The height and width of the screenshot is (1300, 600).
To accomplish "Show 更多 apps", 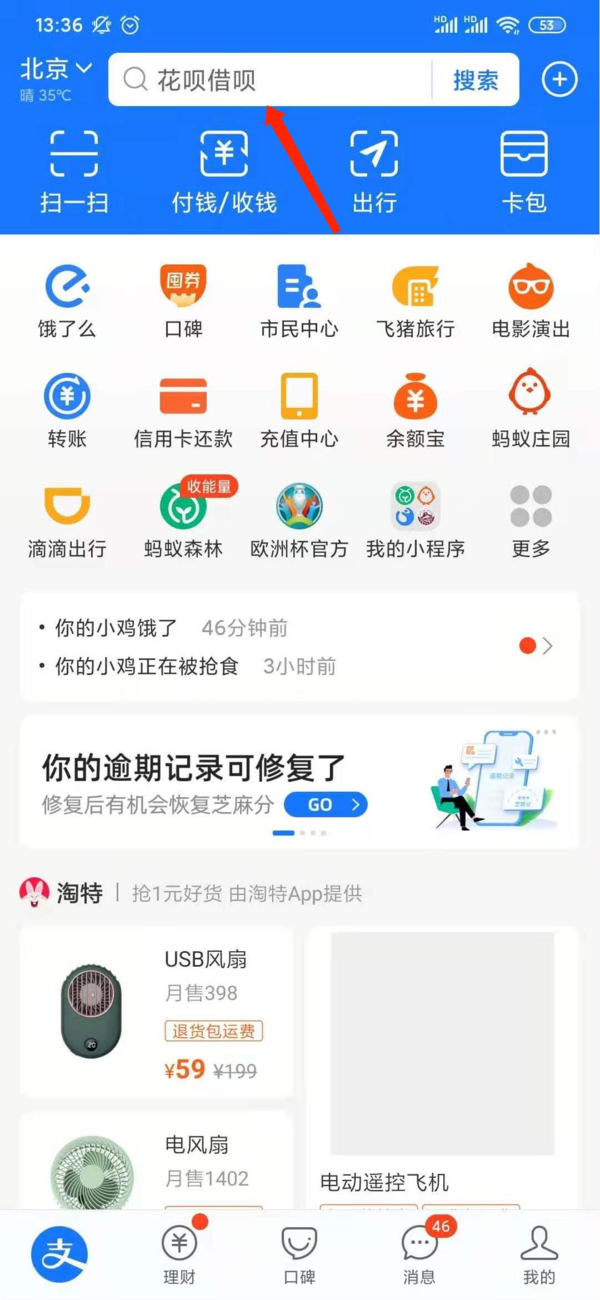I will pos(530,520).
